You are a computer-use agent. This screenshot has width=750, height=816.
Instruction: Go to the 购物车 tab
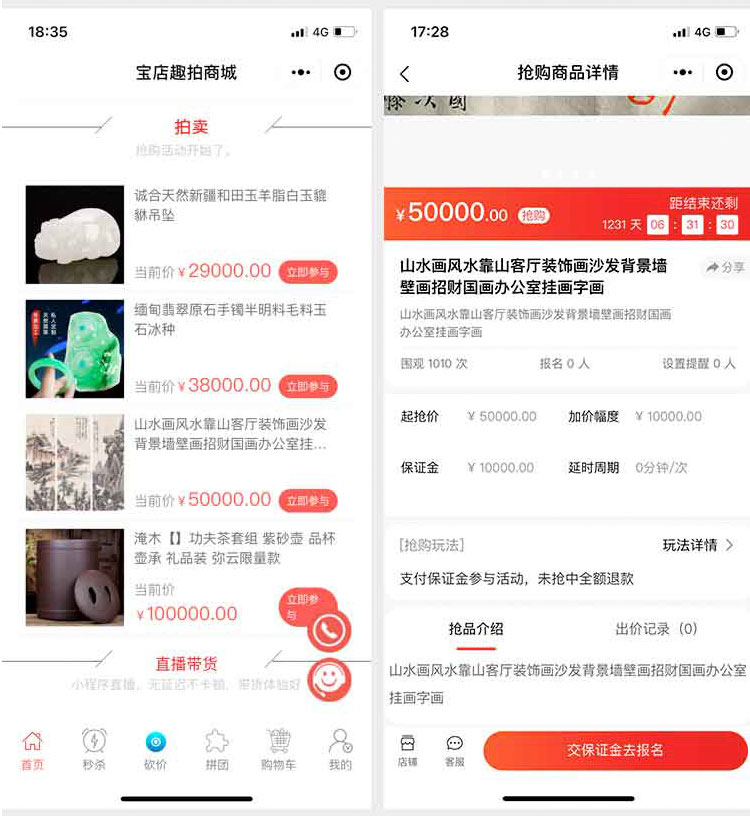[x=279, y=749]
